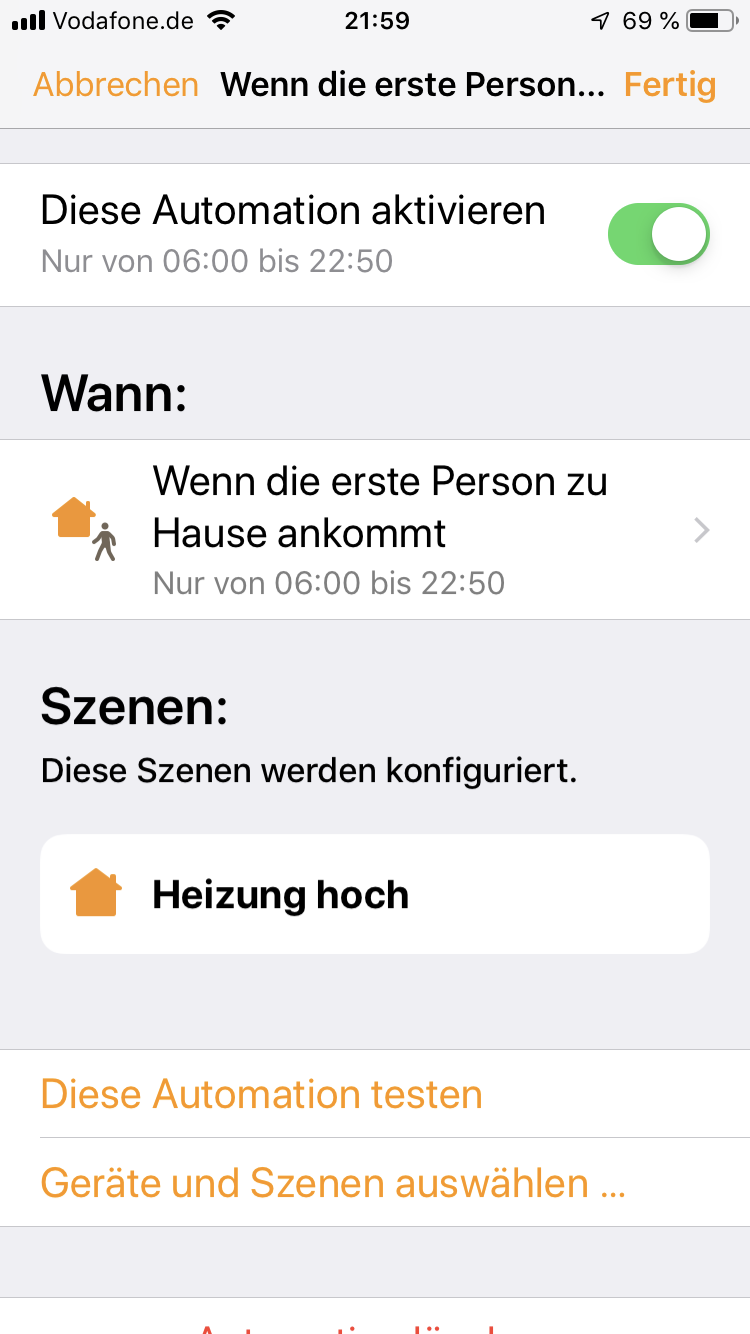Confirm changes with Fertig
The height and width of the screenshot is (1334, 750).
(669, 85)
